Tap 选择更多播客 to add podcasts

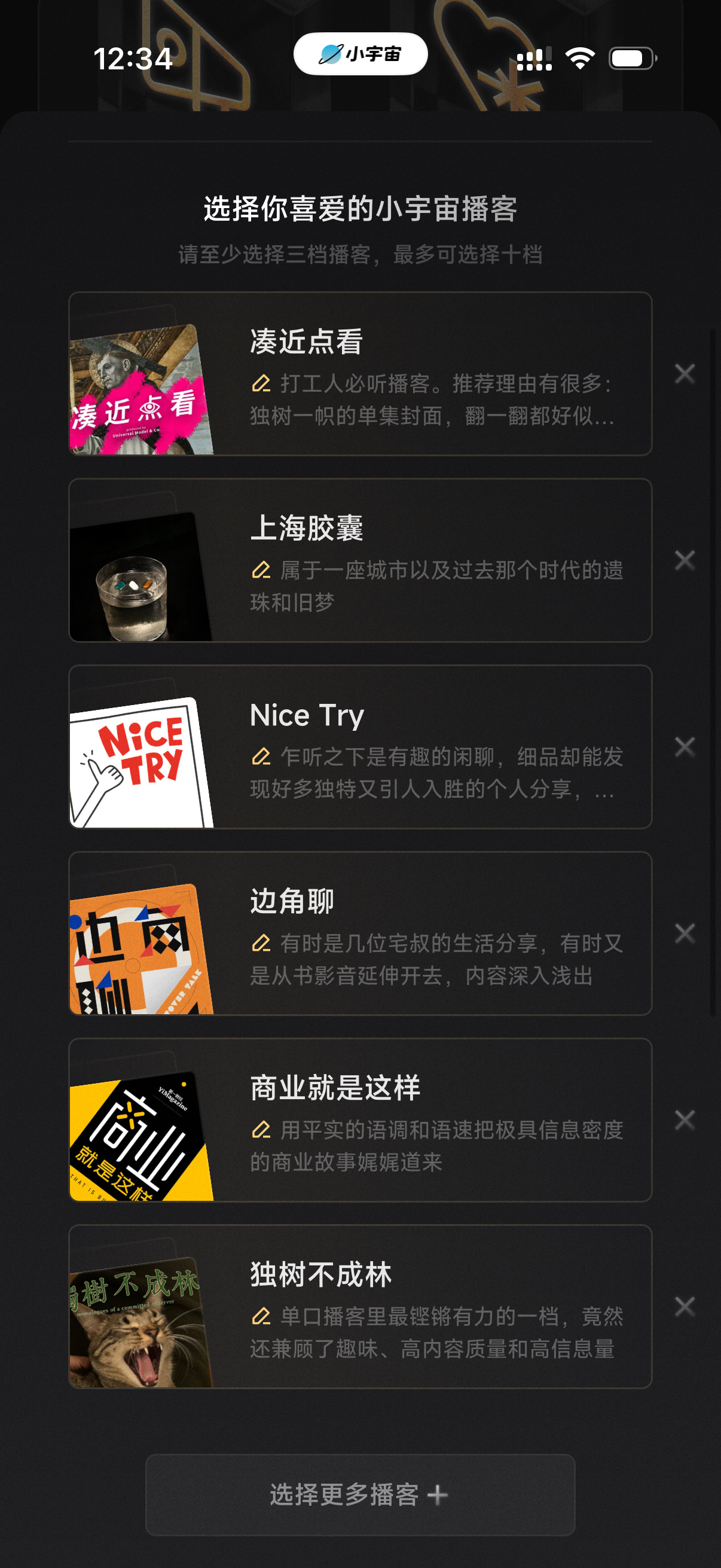pos(360,1494)
